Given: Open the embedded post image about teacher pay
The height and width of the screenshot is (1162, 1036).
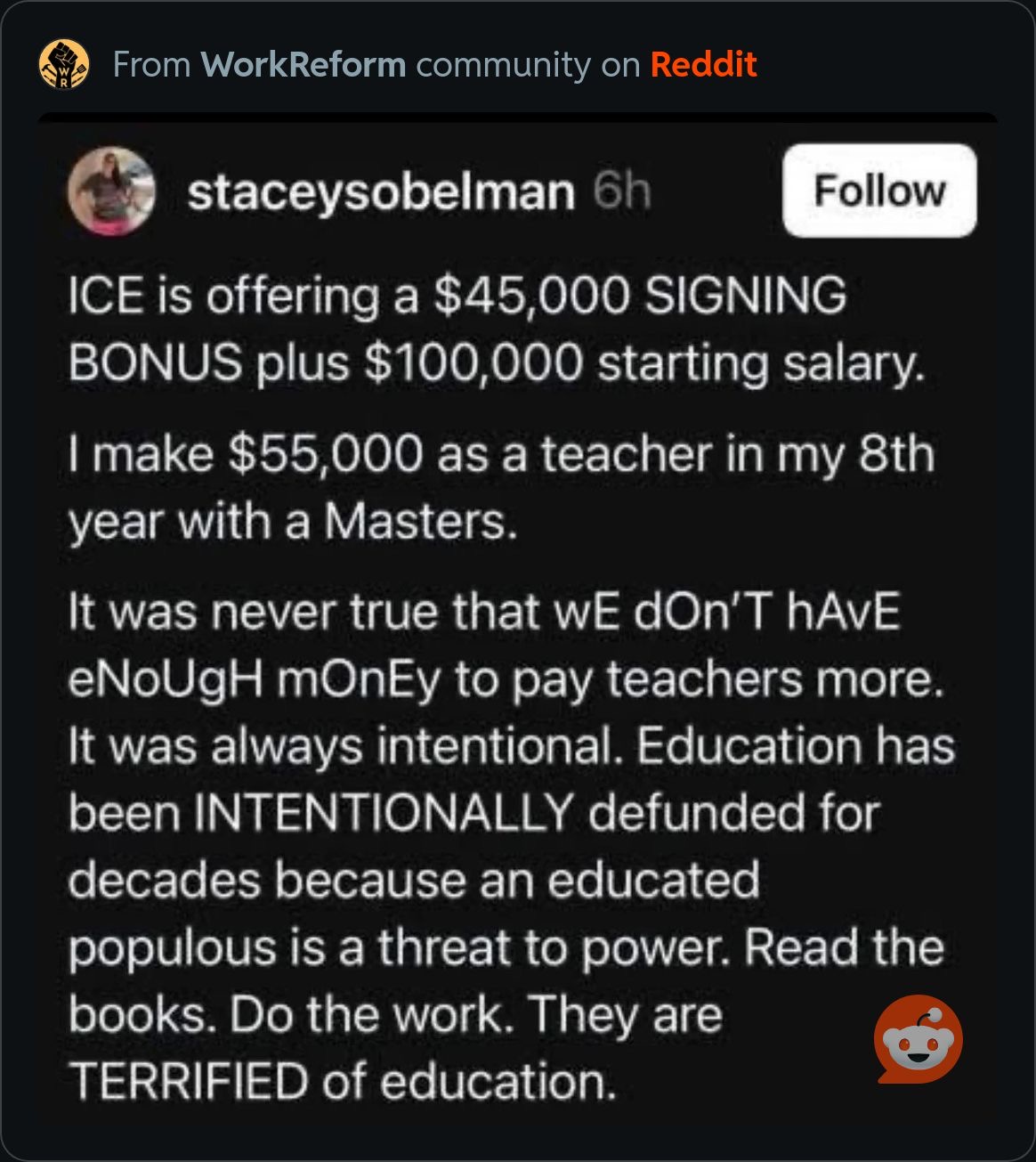Looking at the screenshot, I should click(x=516, y=623).
